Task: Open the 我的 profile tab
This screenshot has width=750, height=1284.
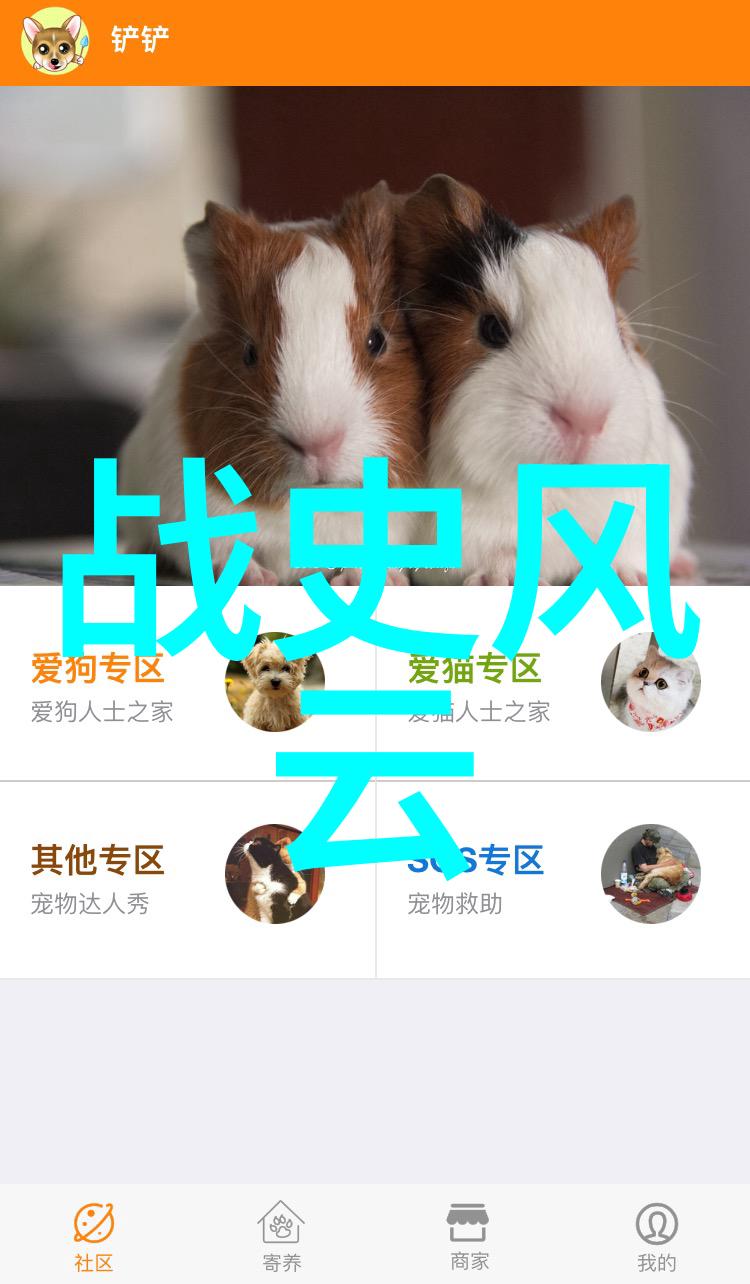Action: (x=656, y=1237)
